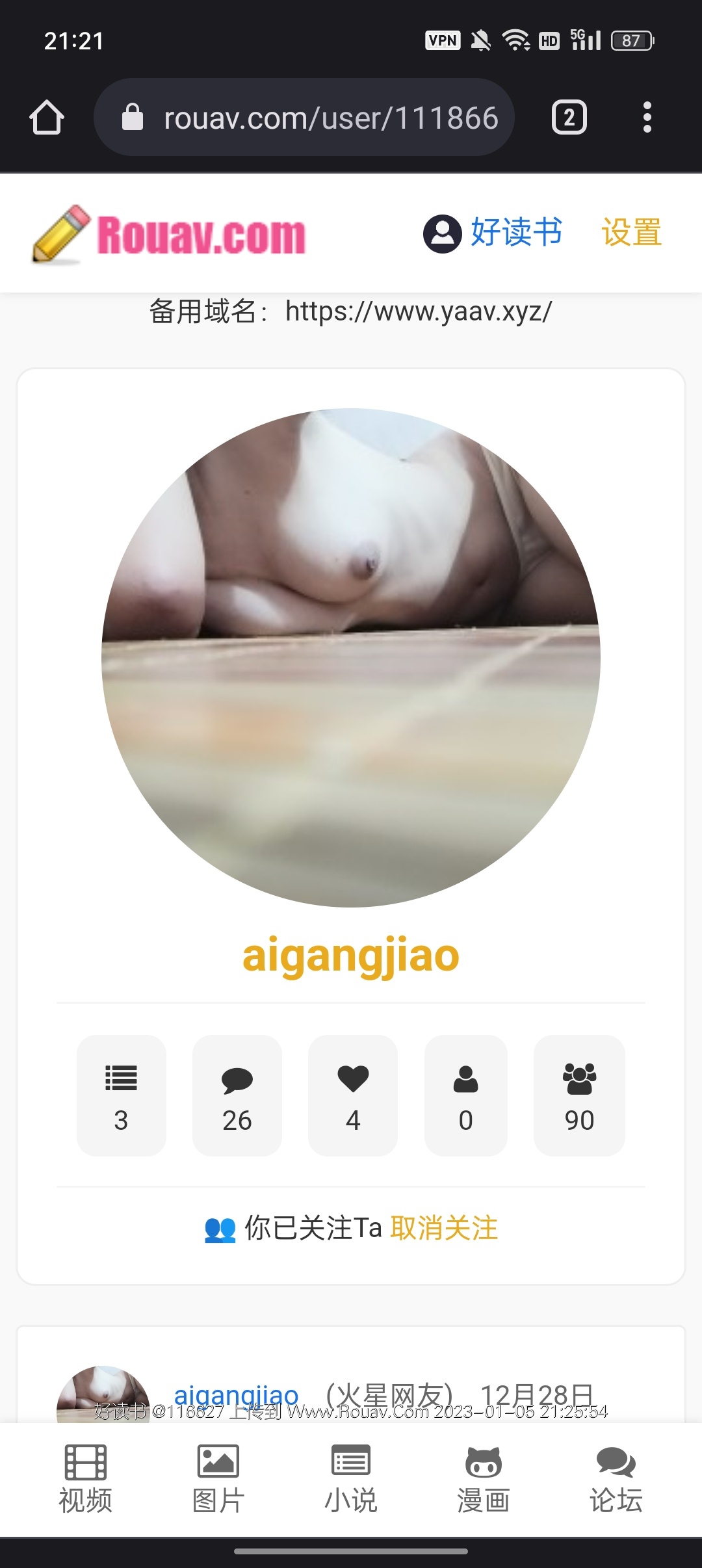Viewport: 702px width, 1568px height.
Task: Switch to the 论坛 tab
Action: pos(616,1479)
